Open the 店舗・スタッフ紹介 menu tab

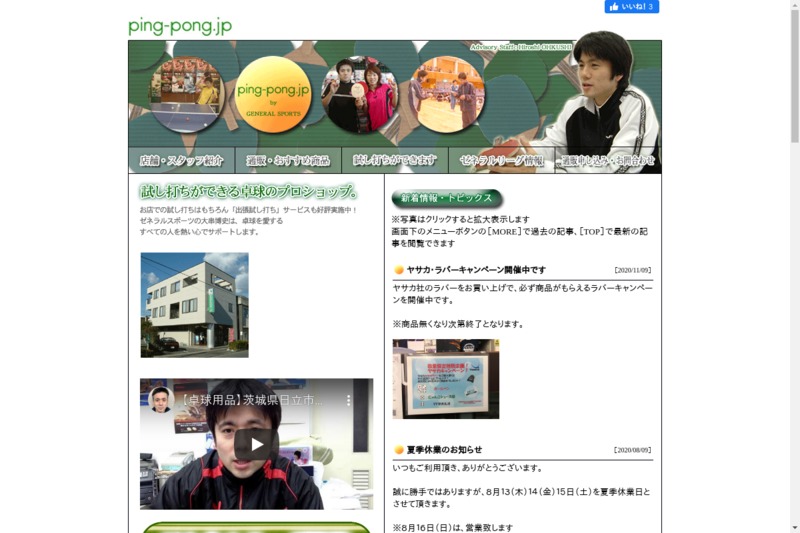[x=181, y=160]
